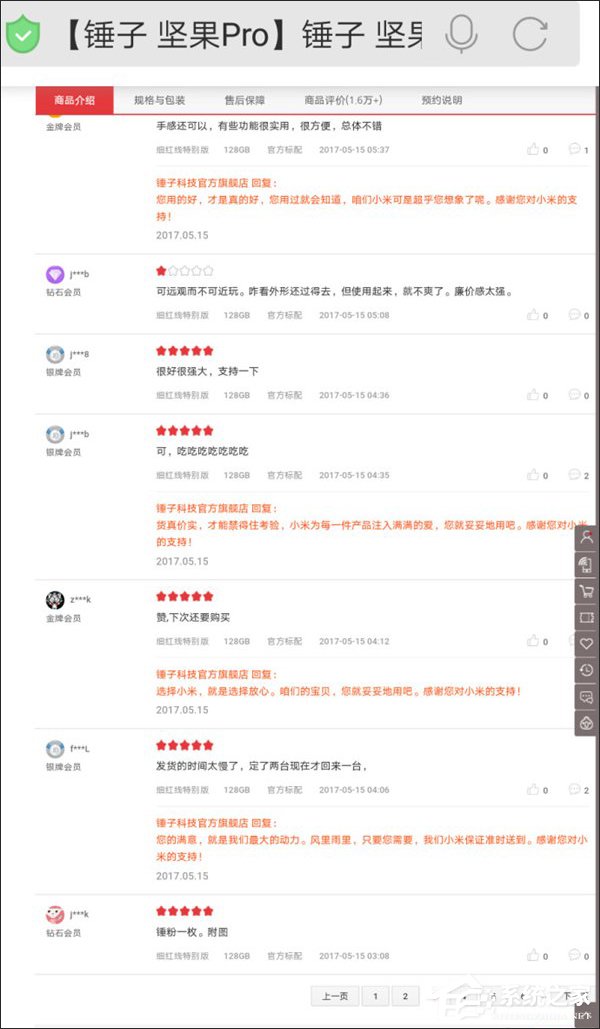Viewport: 600px width, 1029px height.
Task: Open comments on the review 可，吃吃吃吃吃吃
Action: [575, 475]
